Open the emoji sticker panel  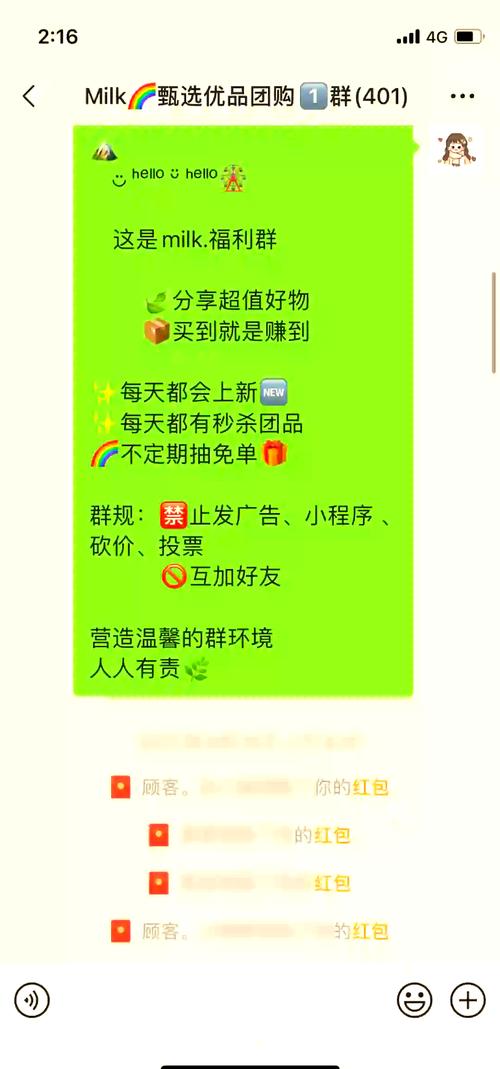(x=415, y=1000)
